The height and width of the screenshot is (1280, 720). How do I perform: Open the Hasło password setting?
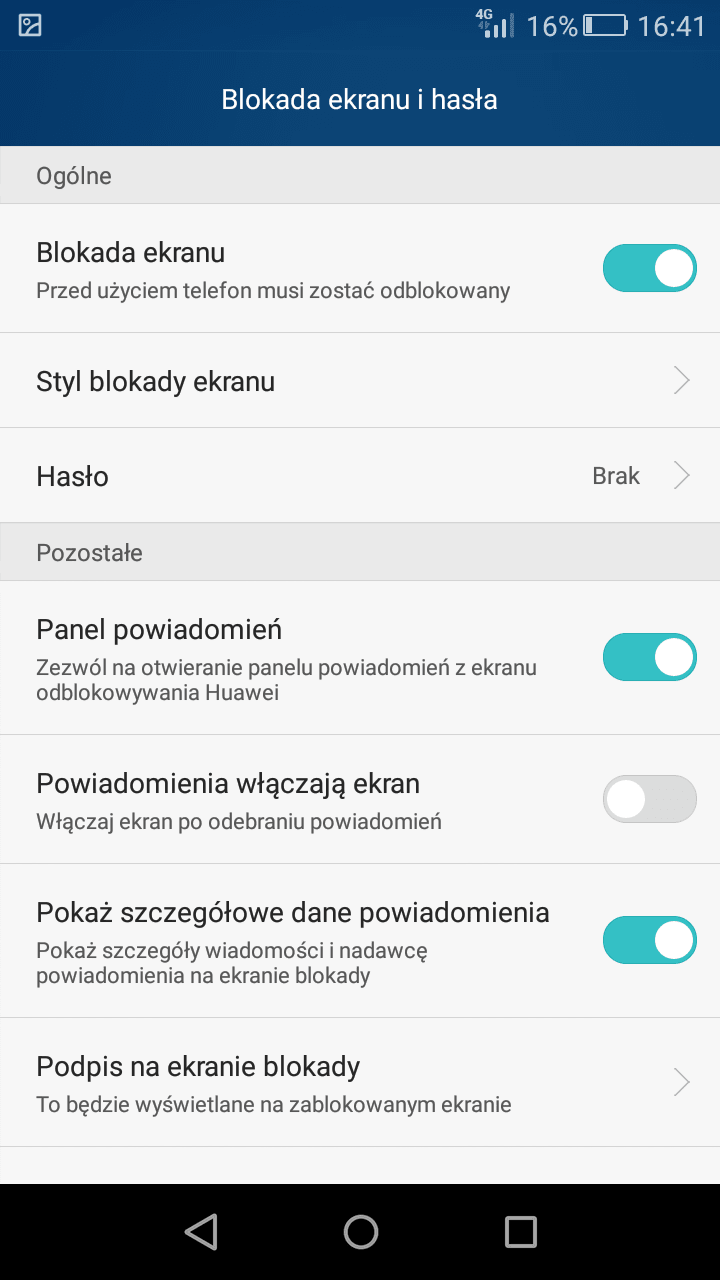tap(360, 476)
